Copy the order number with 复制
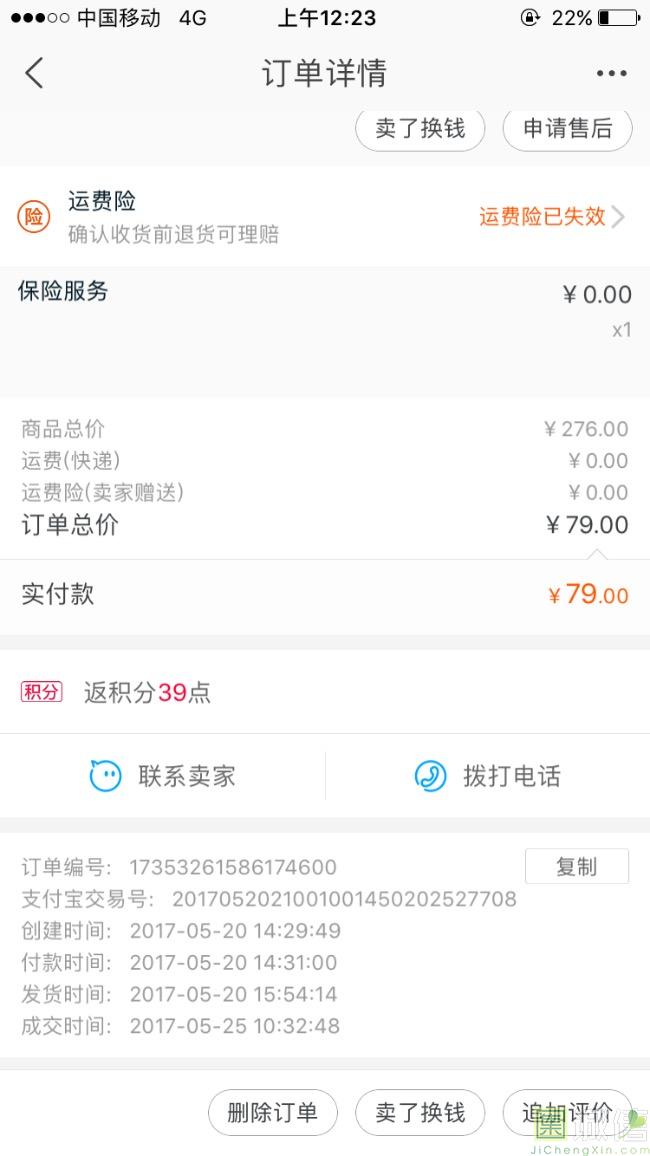 576,866
